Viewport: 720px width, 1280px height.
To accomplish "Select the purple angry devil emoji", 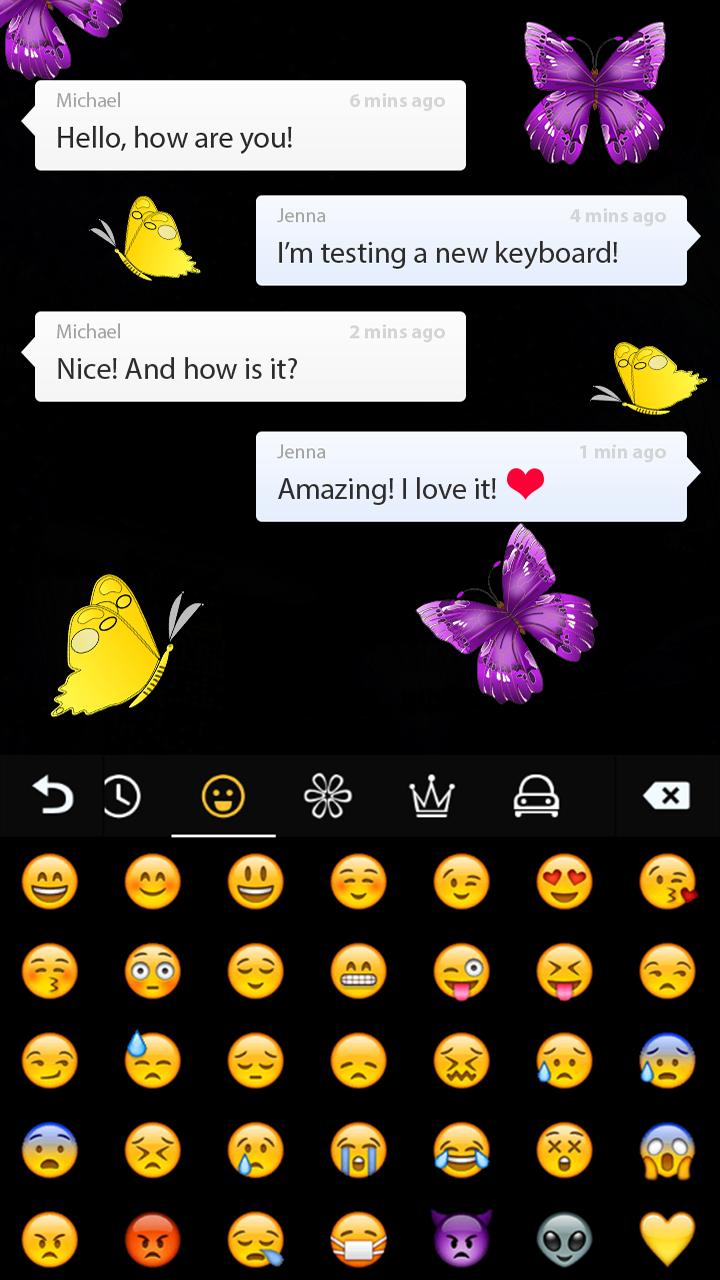I will [460, 1238].
